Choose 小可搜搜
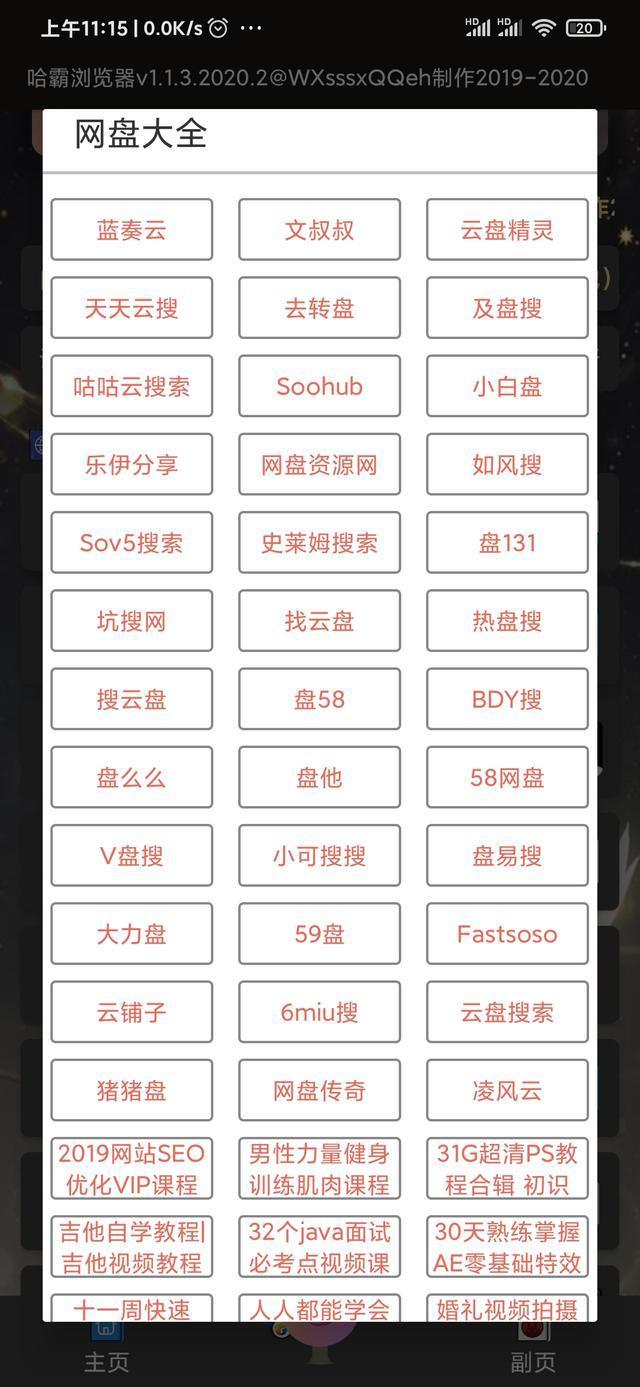 point(319,856)
